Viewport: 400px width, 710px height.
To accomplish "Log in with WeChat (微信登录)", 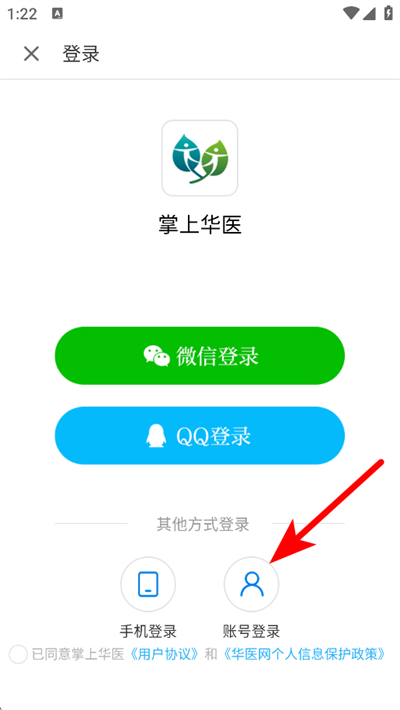I will click(200, 355).
